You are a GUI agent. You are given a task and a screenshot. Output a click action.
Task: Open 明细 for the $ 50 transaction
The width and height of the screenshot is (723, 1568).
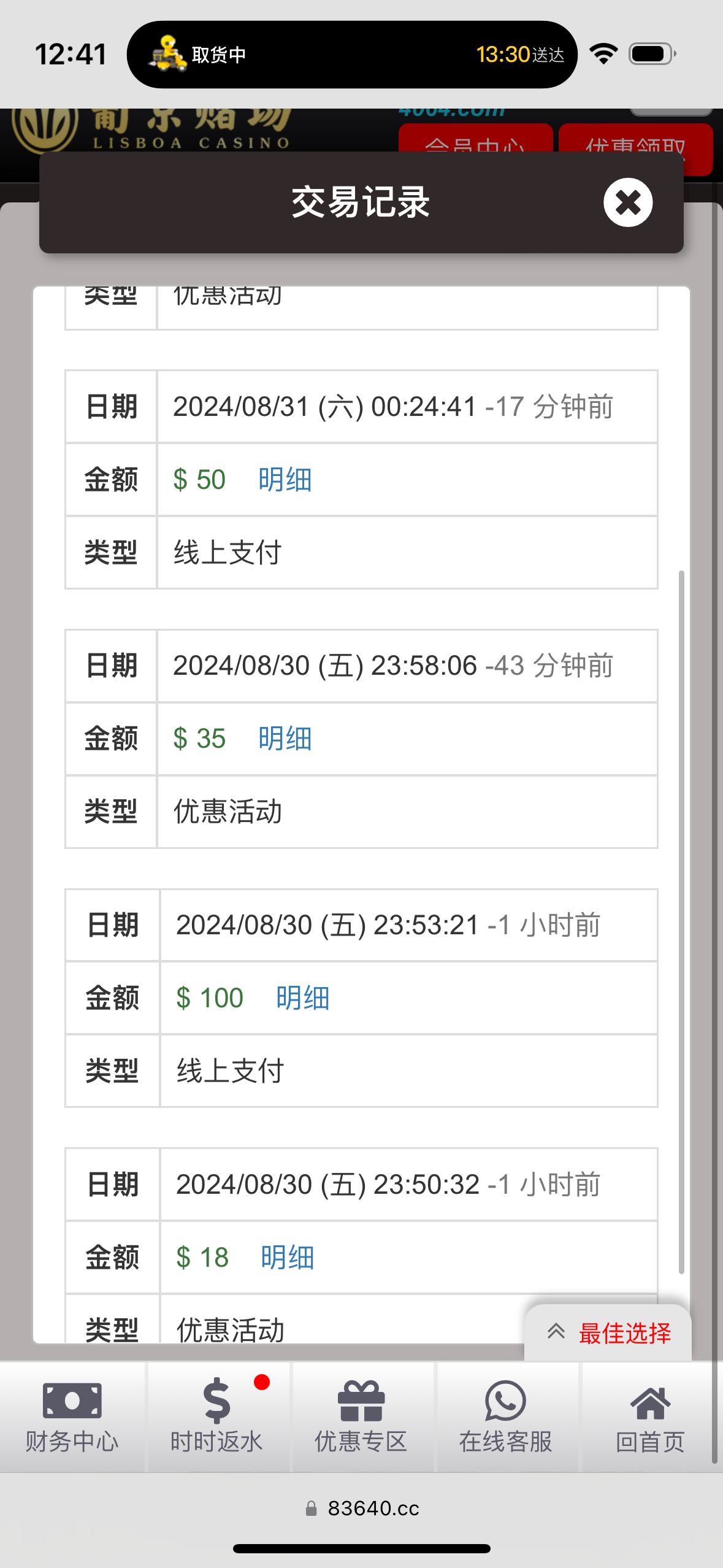[285, 480]
